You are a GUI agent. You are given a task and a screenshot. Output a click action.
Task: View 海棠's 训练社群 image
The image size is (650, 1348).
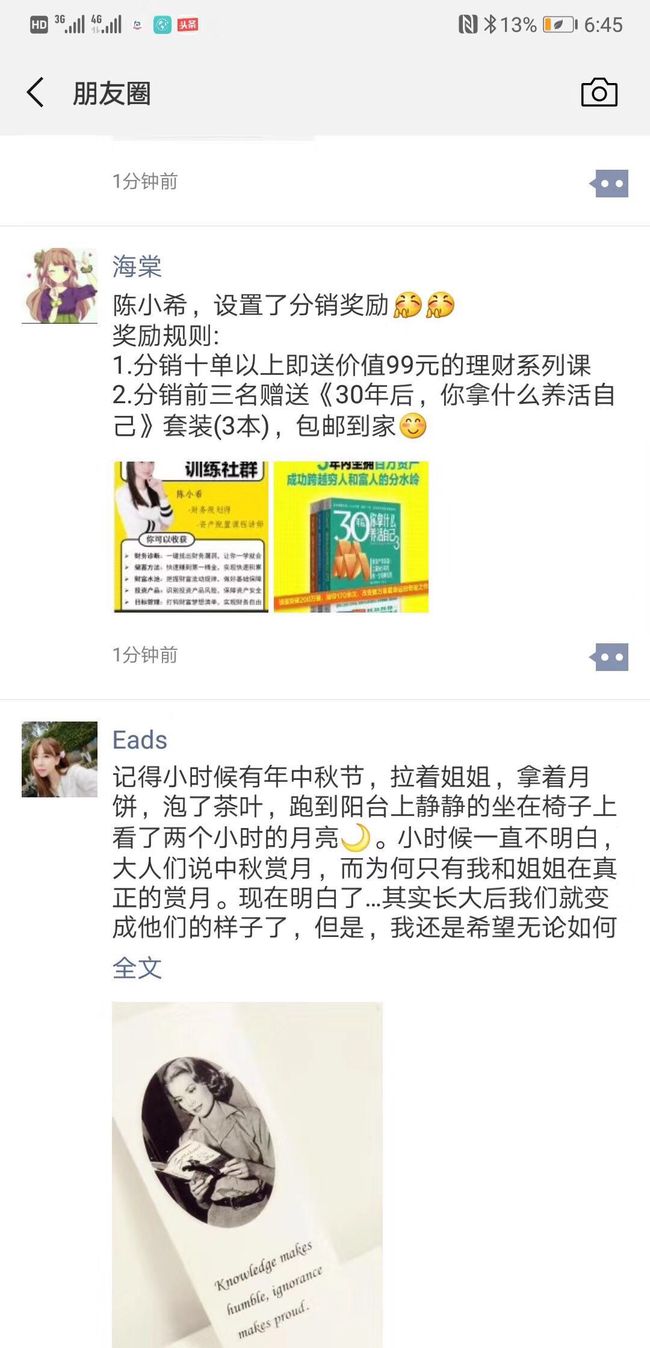tap(191, 537)
